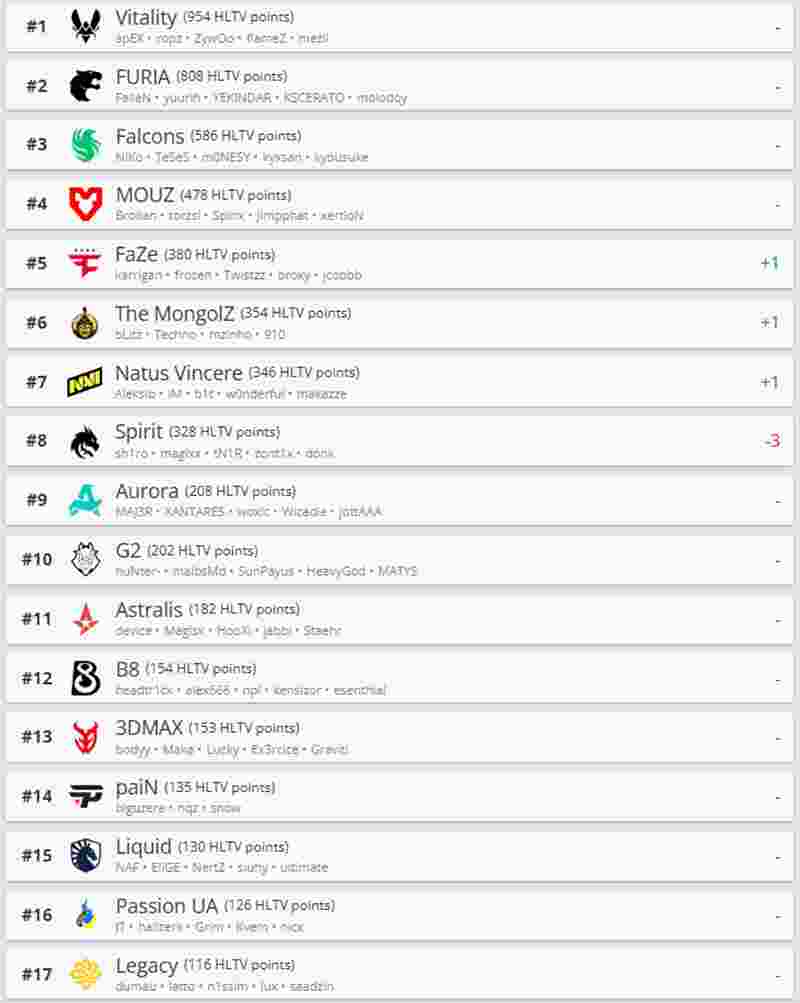This screenshot has width=800, height=1003.
Task: Expand the Liquid team entry
Action: (400, 855)
